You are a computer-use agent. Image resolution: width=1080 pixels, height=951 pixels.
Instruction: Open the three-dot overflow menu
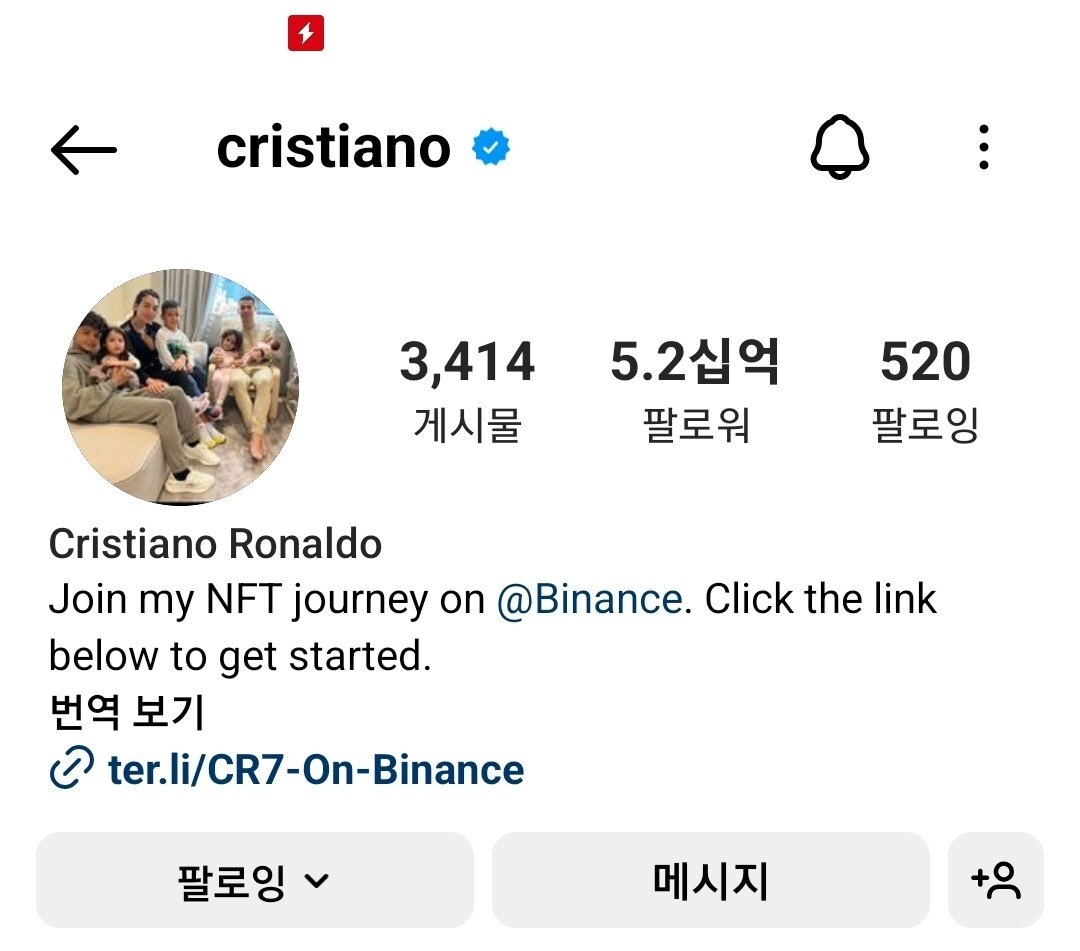[984, 148]
